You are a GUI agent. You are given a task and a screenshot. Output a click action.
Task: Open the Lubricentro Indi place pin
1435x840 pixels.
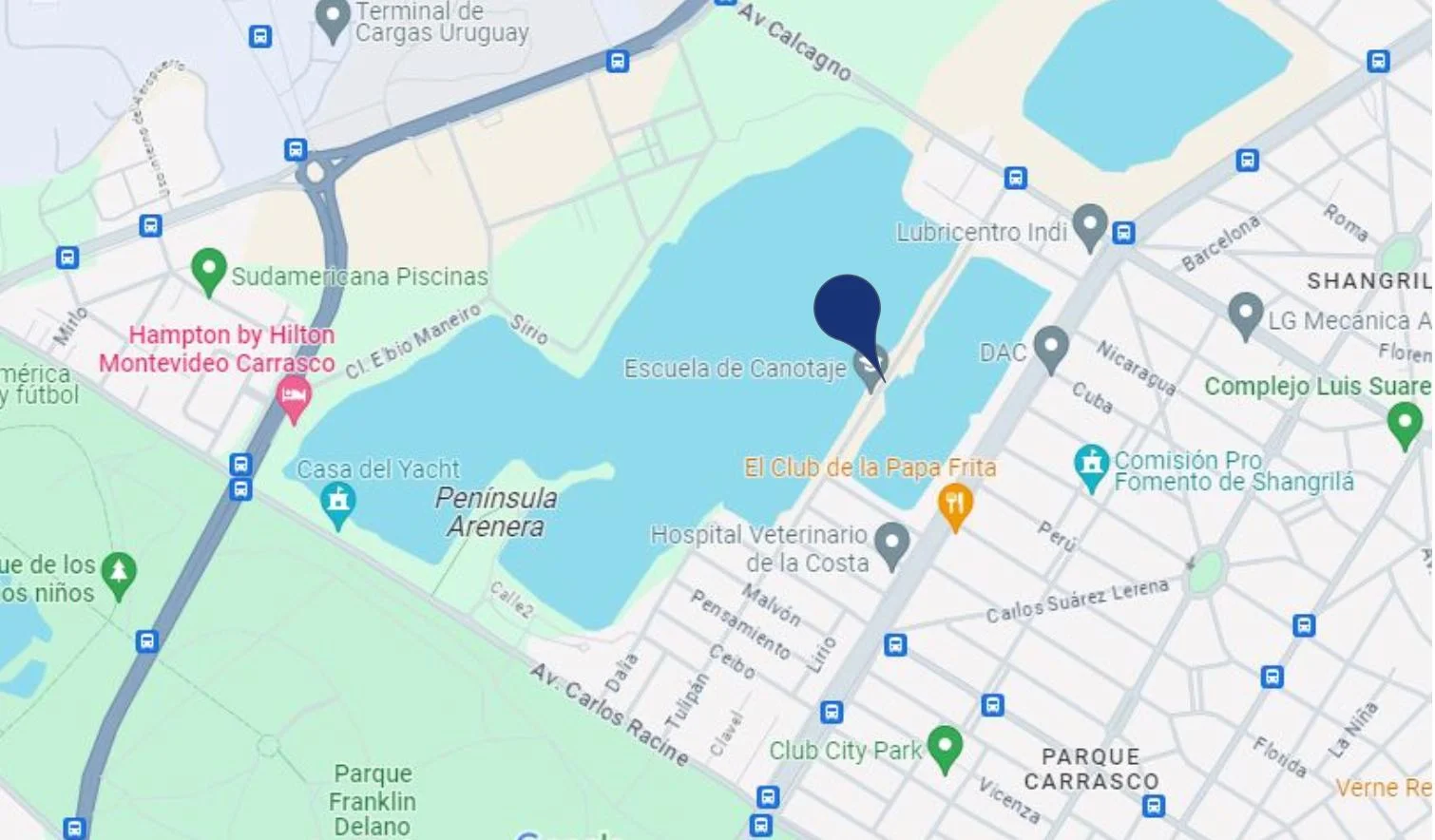click(1089, 226)
